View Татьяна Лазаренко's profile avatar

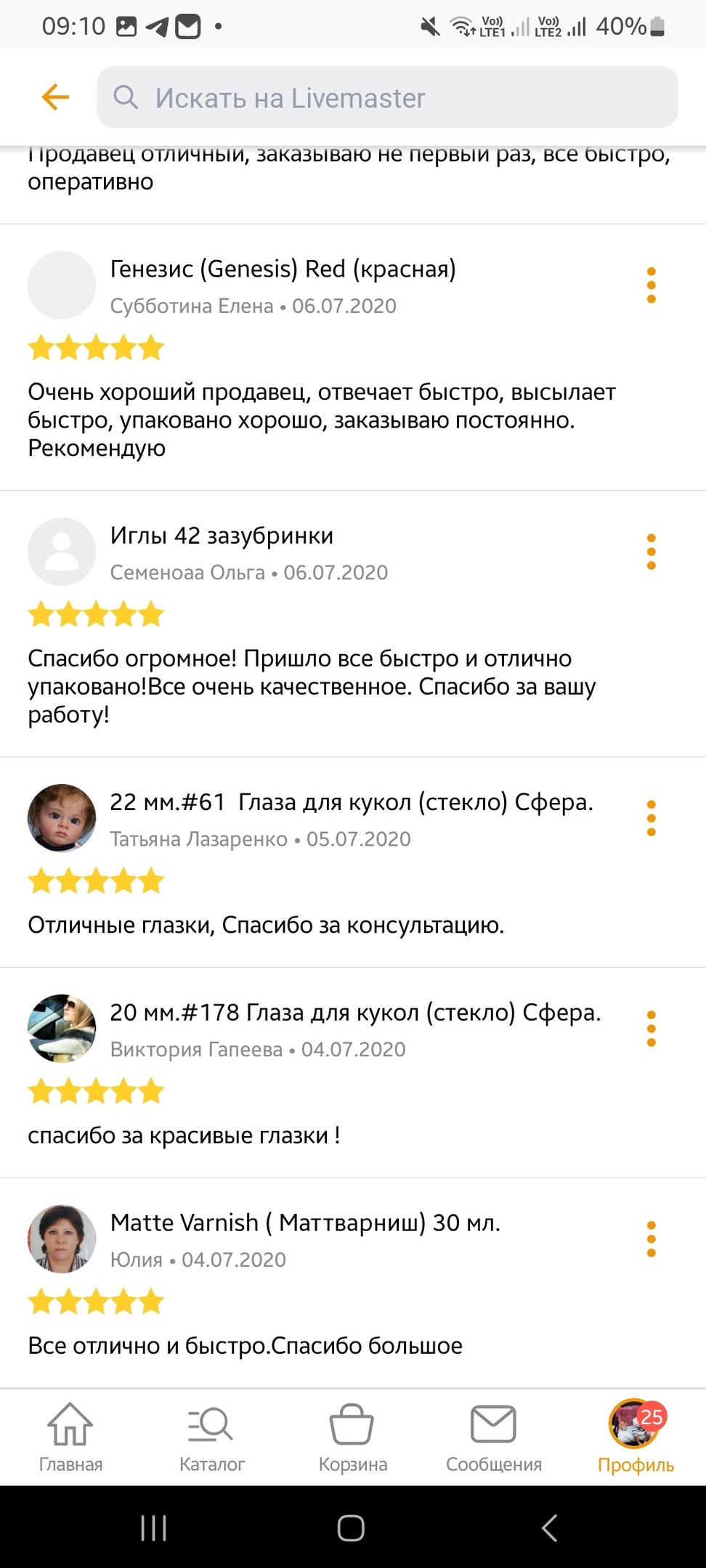coord(62,818)
